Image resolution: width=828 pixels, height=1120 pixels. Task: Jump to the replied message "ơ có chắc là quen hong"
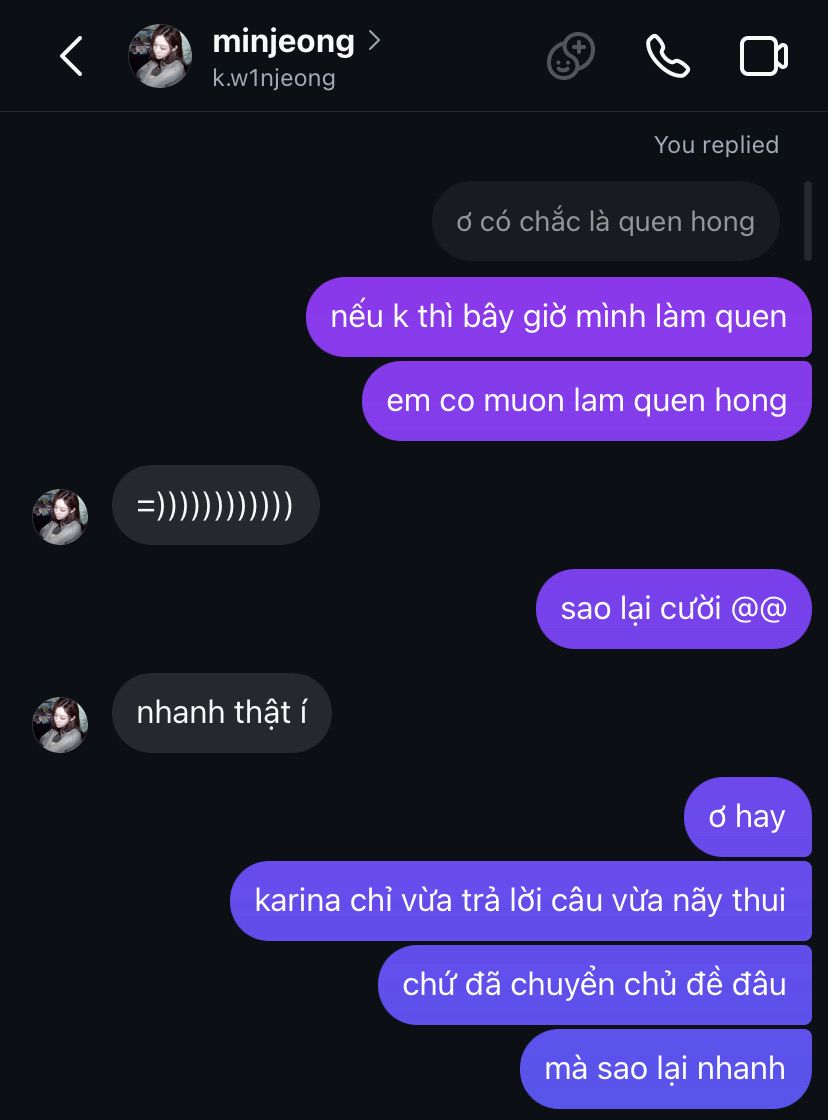605,222
